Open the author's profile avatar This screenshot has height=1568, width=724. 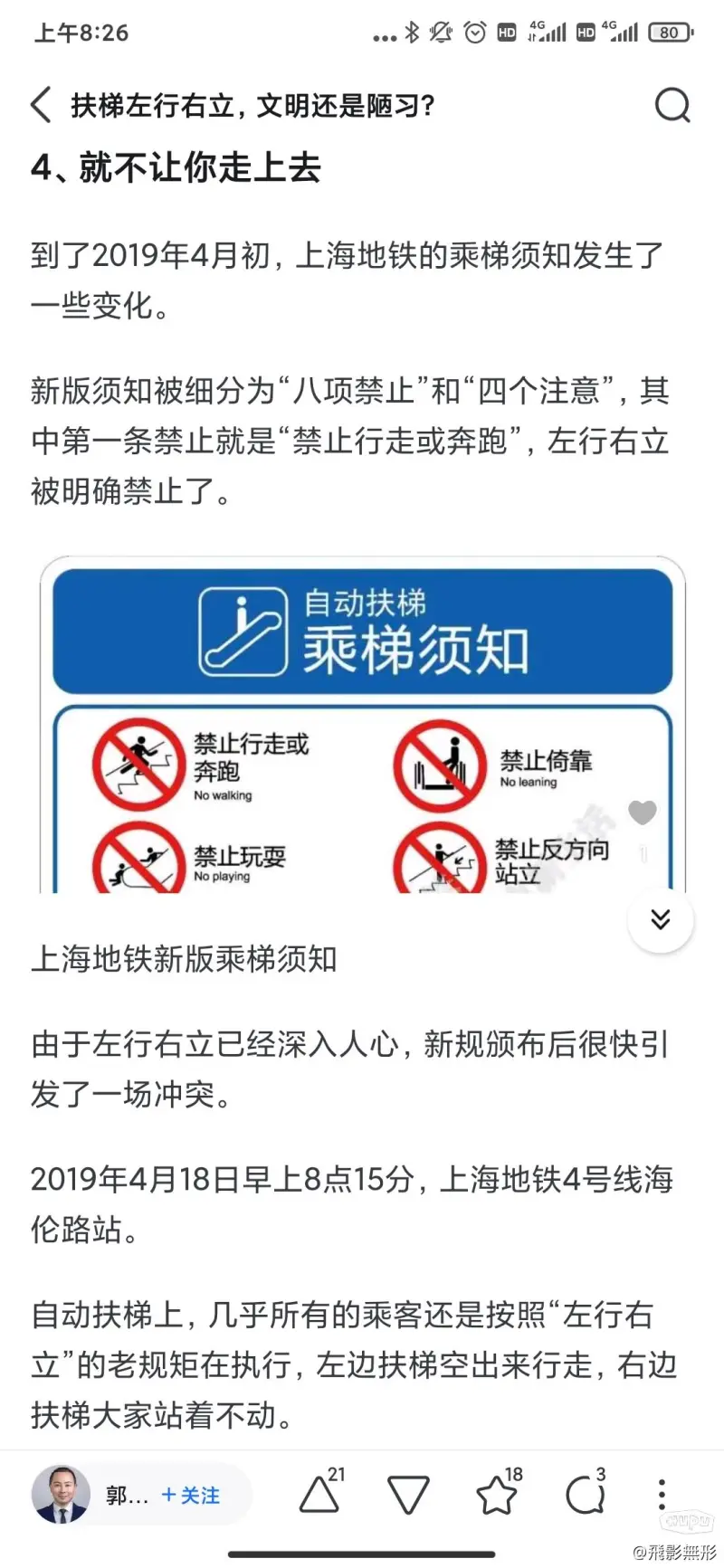[x=61, y=1495]
